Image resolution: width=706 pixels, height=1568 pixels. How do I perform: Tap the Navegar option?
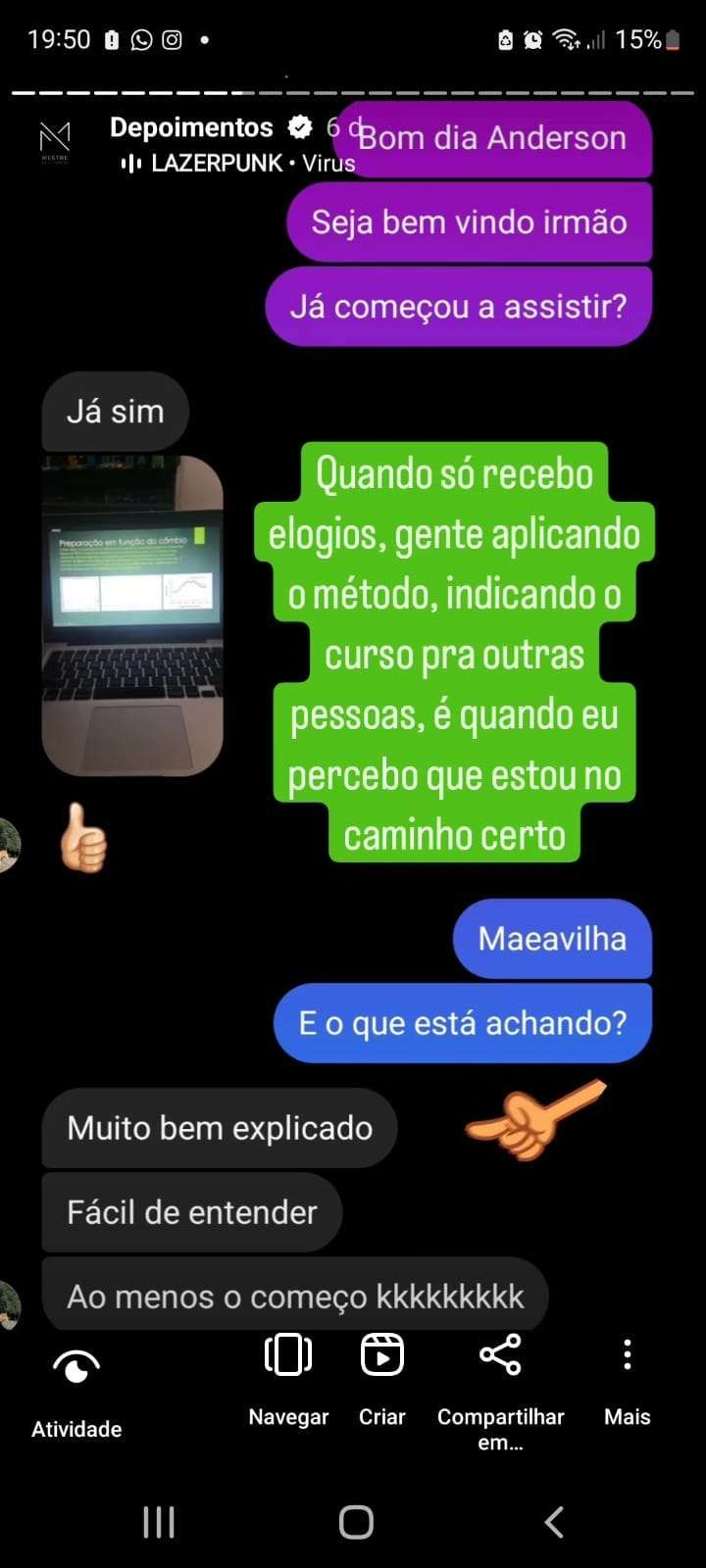288,1377
